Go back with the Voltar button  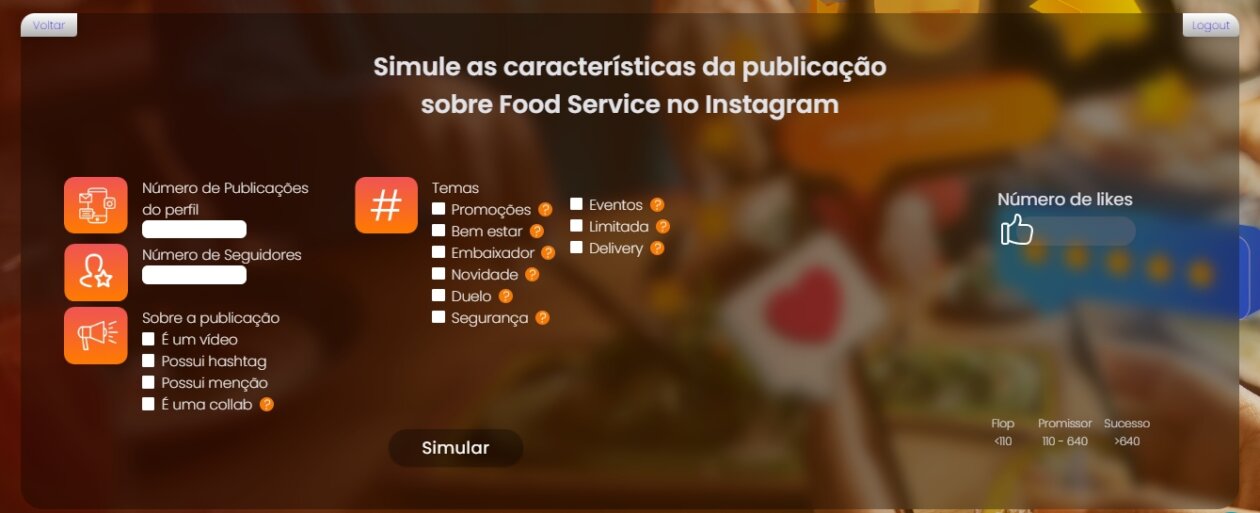tap(48, 25)
